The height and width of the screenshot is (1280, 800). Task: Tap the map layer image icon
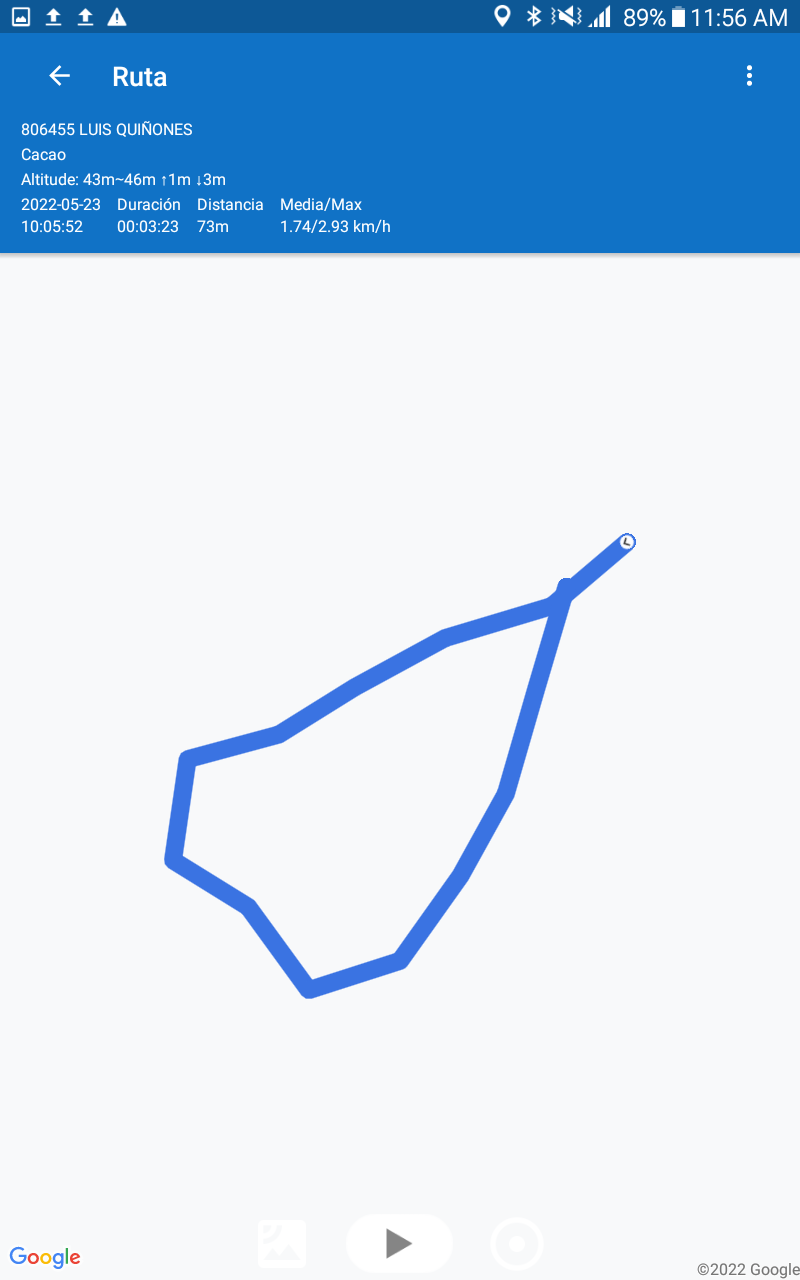tap(282, 1244)
